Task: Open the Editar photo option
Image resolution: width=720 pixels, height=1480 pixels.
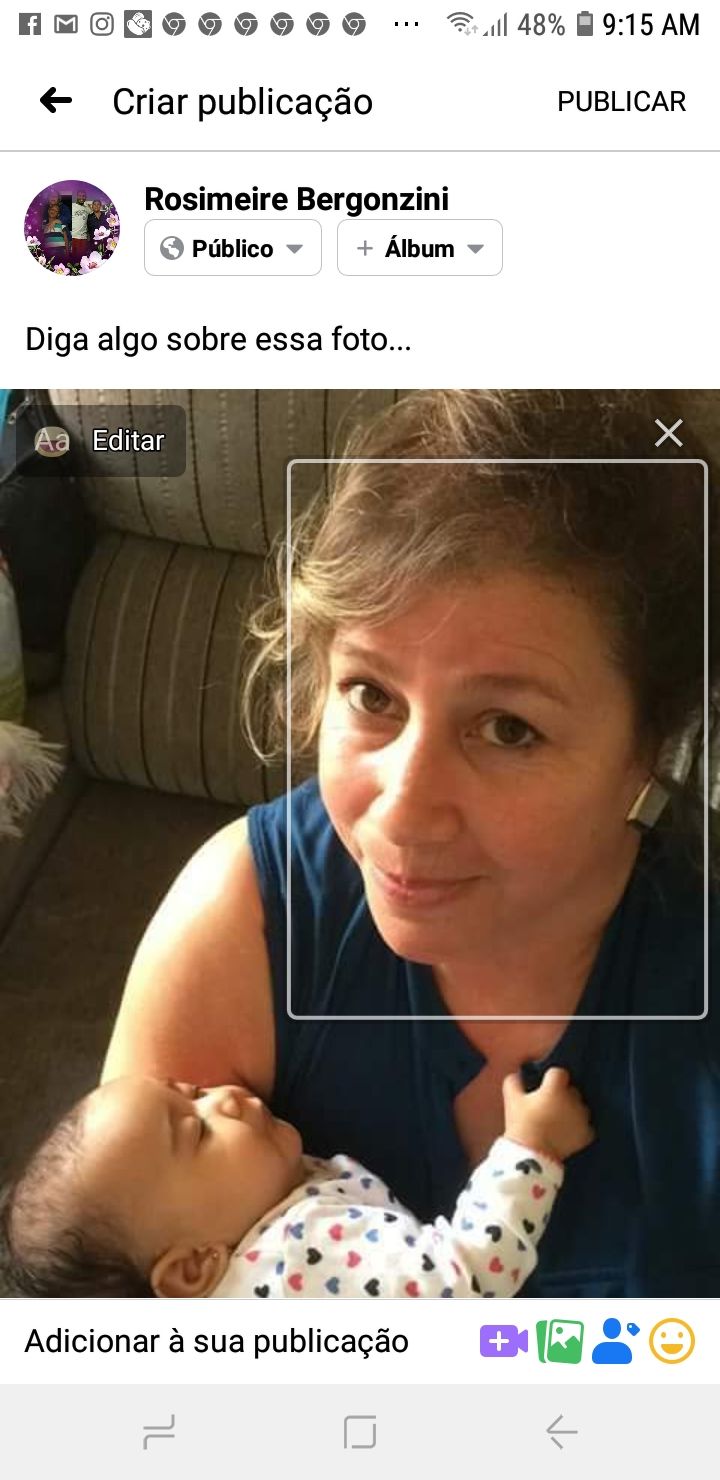Action: coord(101,441)
